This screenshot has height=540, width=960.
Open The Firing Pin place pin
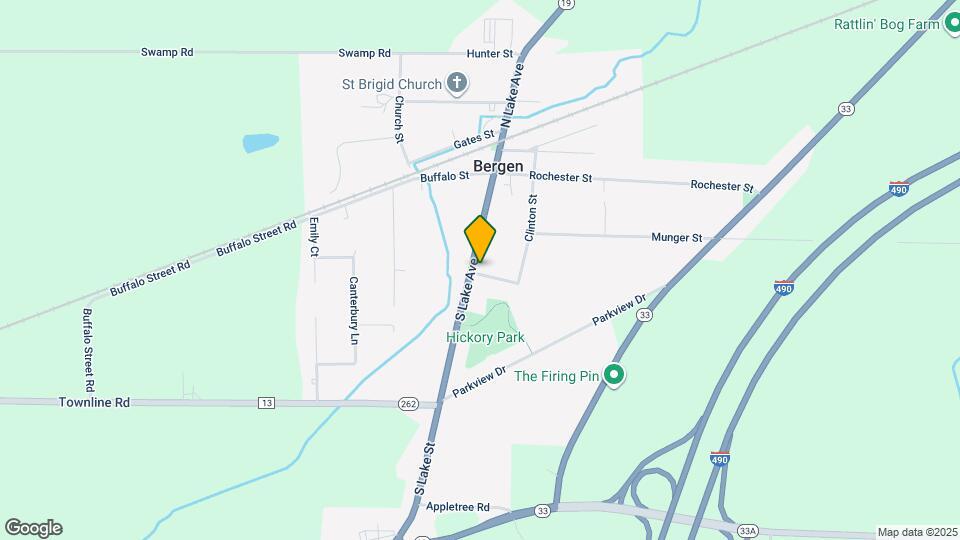tap(615, 376)
